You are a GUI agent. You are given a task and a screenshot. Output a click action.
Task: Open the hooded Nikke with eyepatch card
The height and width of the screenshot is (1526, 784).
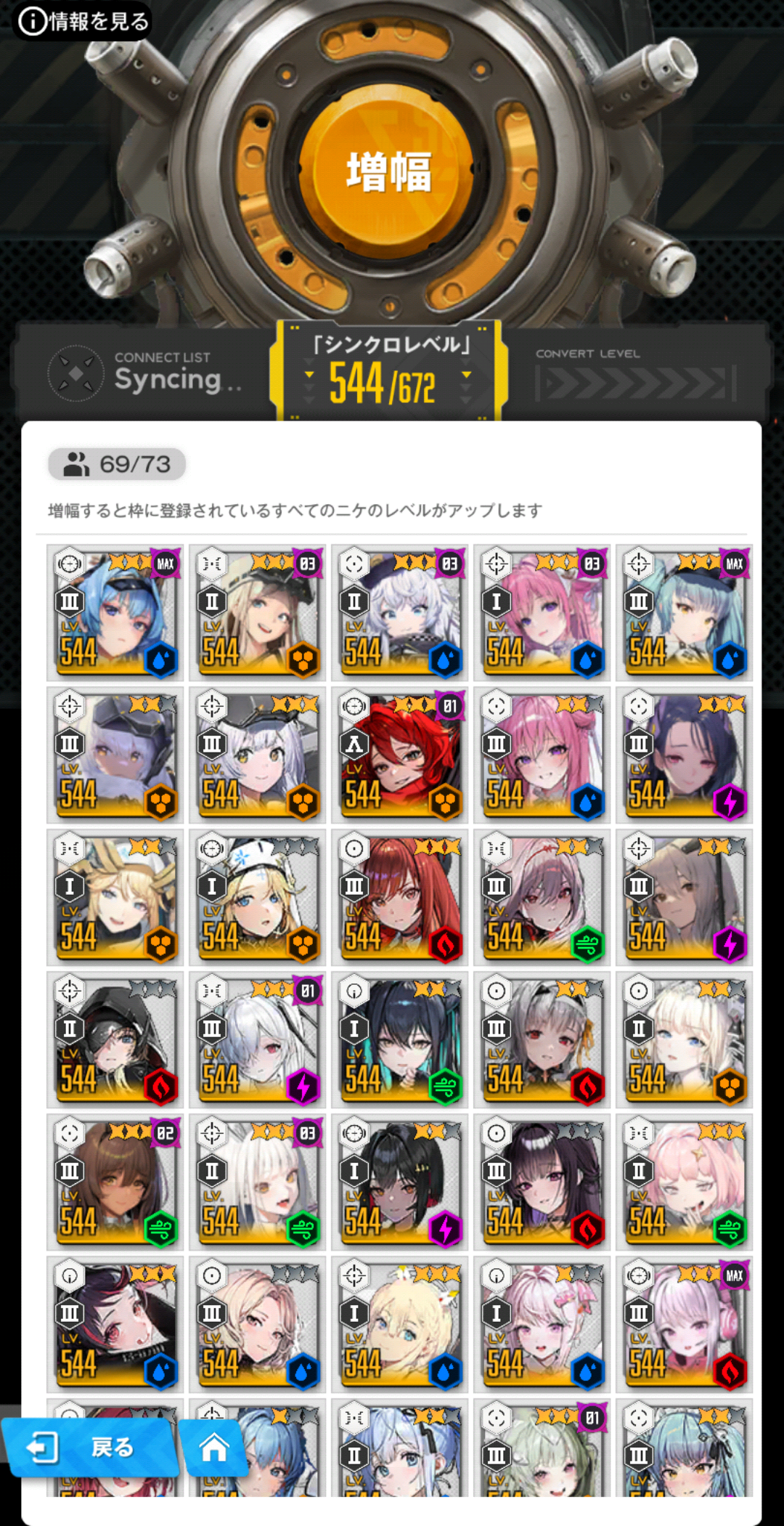[115, 1039]
